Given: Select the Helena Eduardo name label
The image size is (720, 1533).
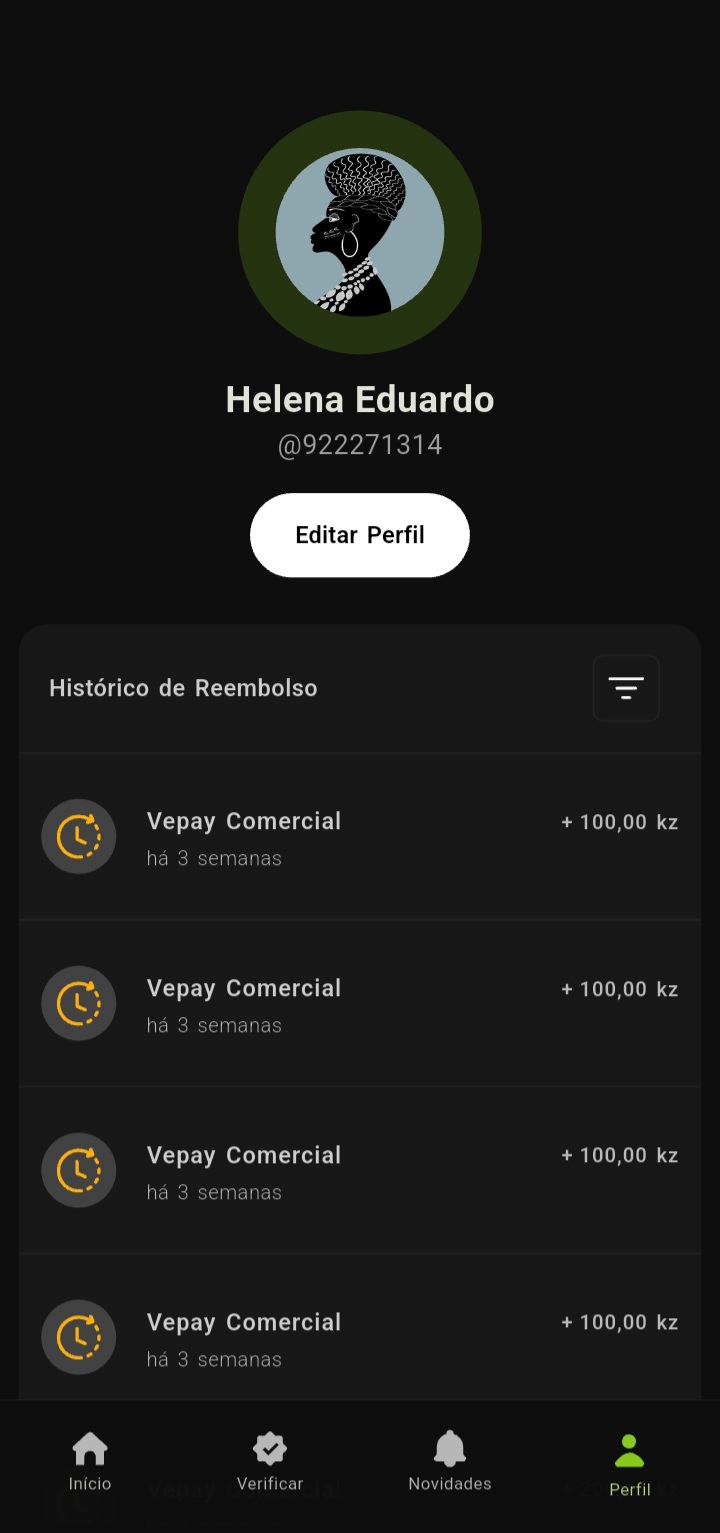Looking at the screenshot, I should pos(360,398).
